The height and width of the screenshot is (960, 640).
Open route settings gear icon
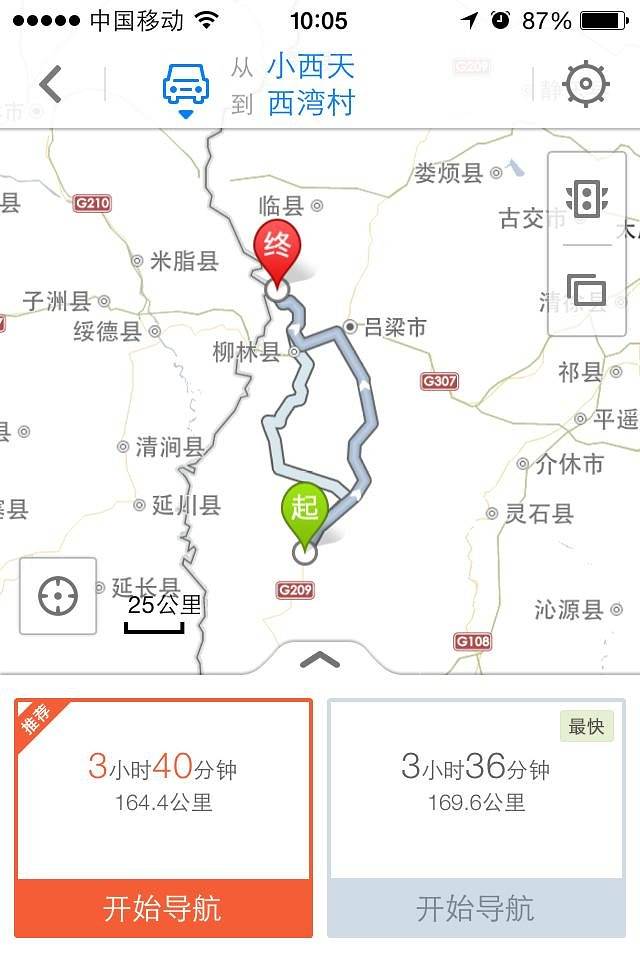click(586, 85)
